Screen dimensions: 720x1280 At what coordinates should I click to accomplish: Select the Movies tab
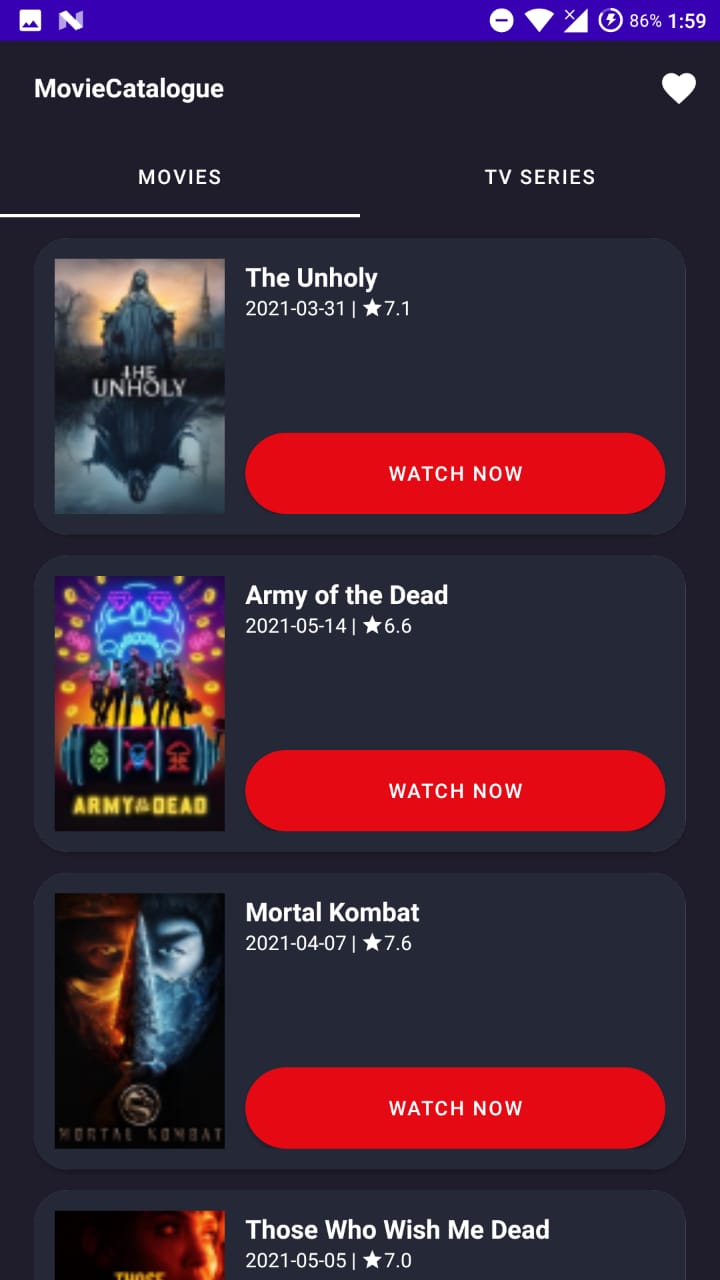pos(180,177)
